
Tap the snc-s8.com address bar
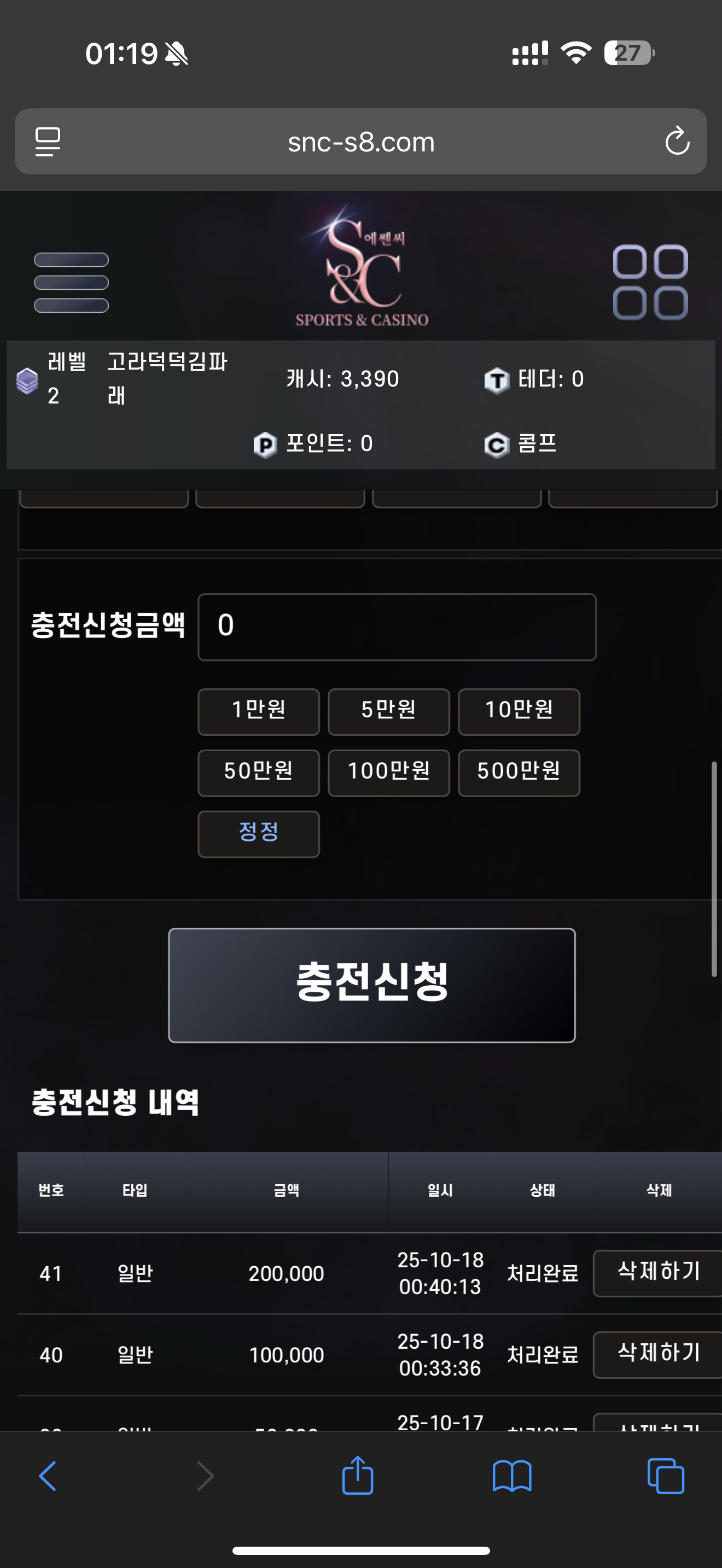pos(361,141)
